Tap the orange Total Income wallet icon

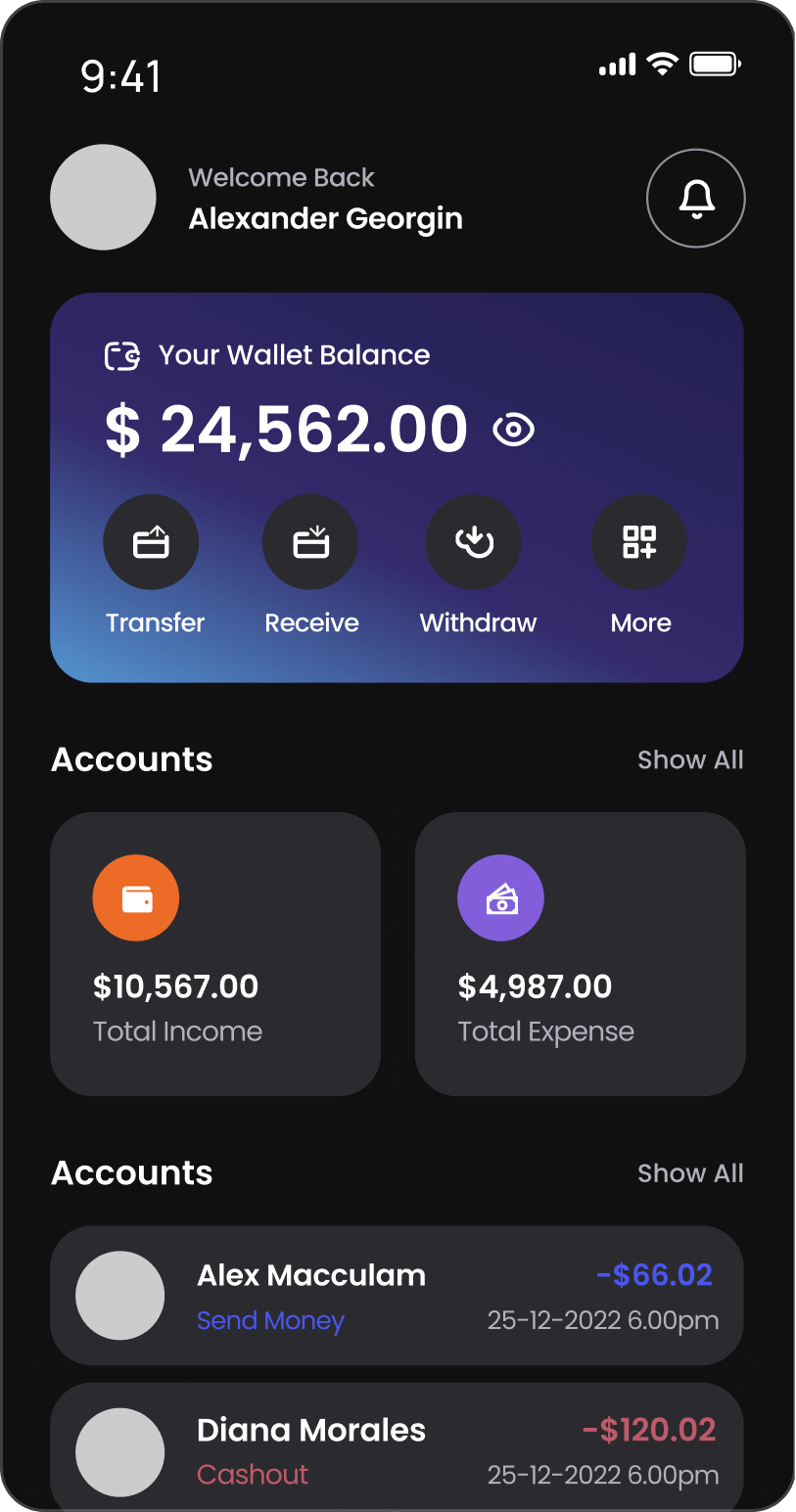(x=136, y=897)
